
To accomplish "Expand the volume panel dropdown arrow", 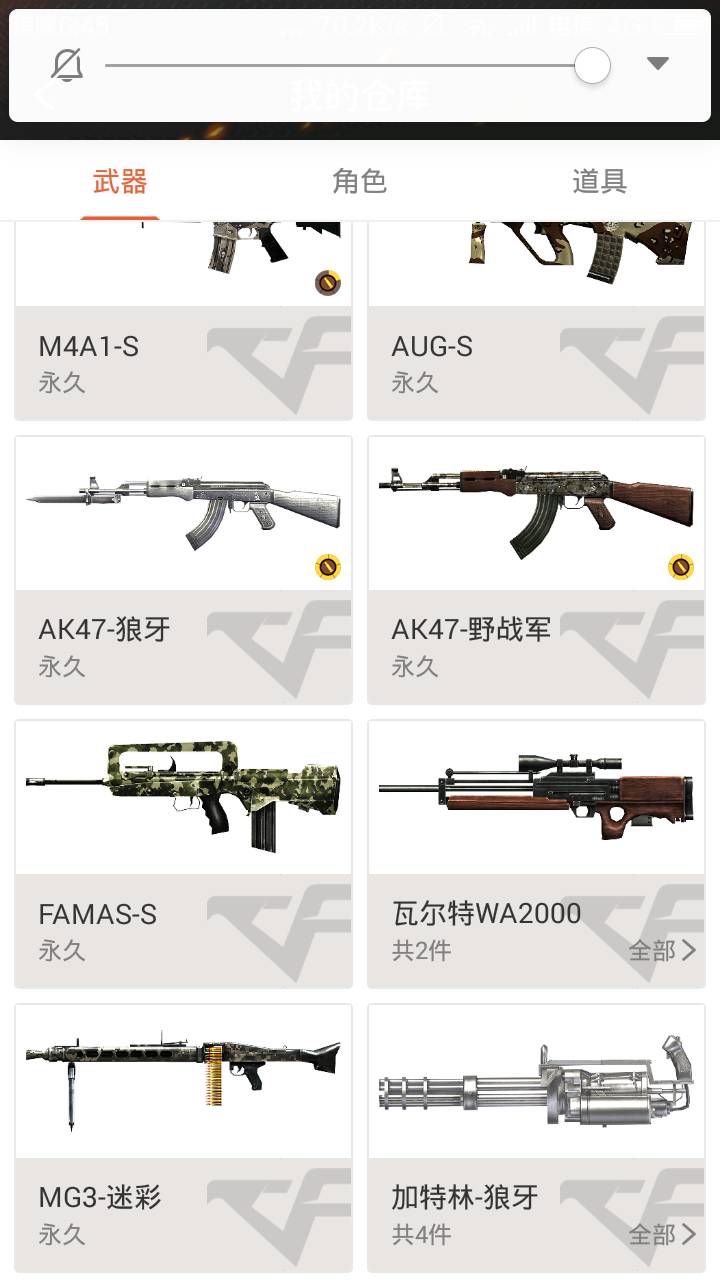I will click(x=657, y=64).
